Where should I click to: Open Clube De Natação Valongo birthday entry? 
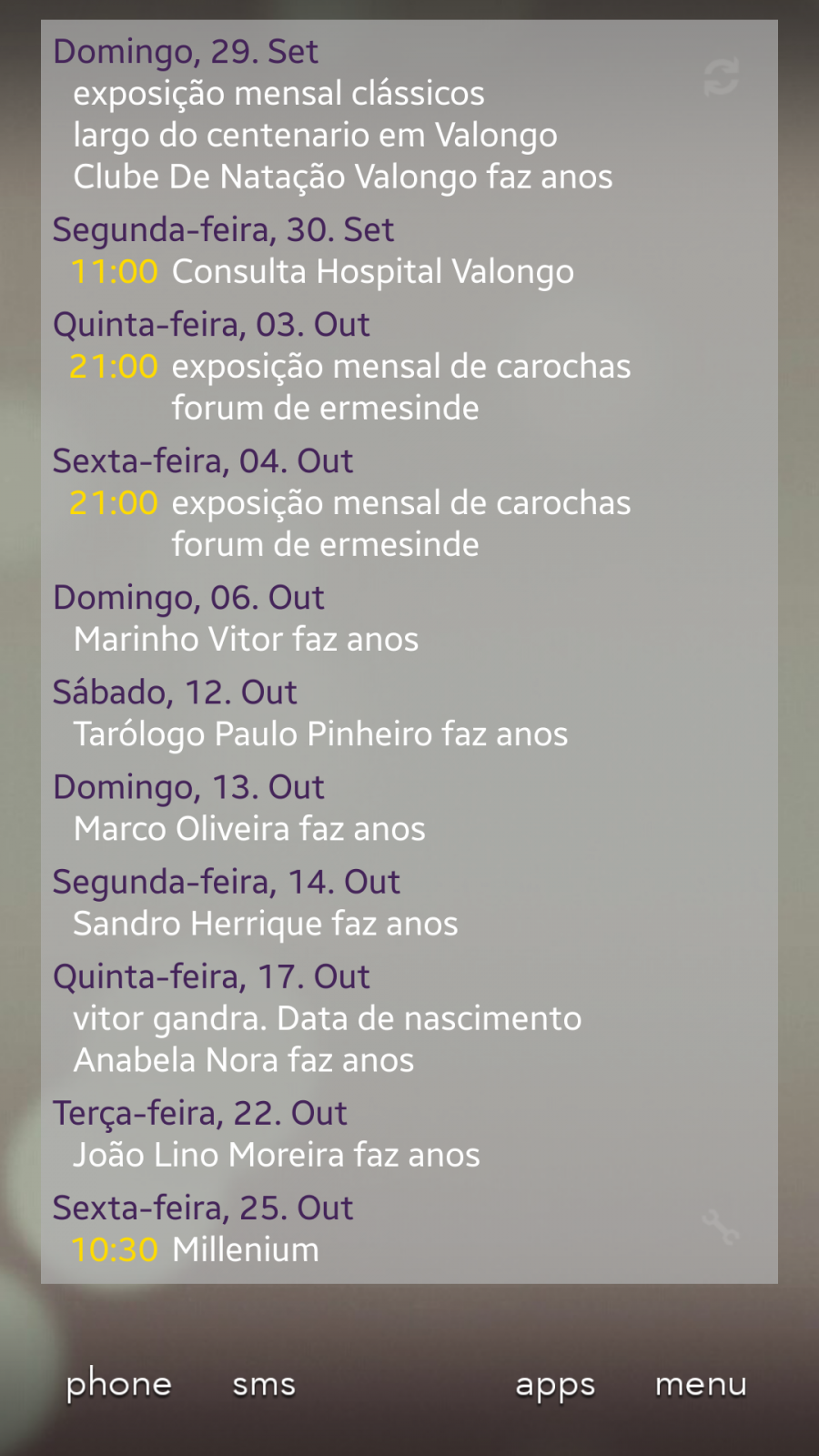pyautogui.click(x=343, y=177)
